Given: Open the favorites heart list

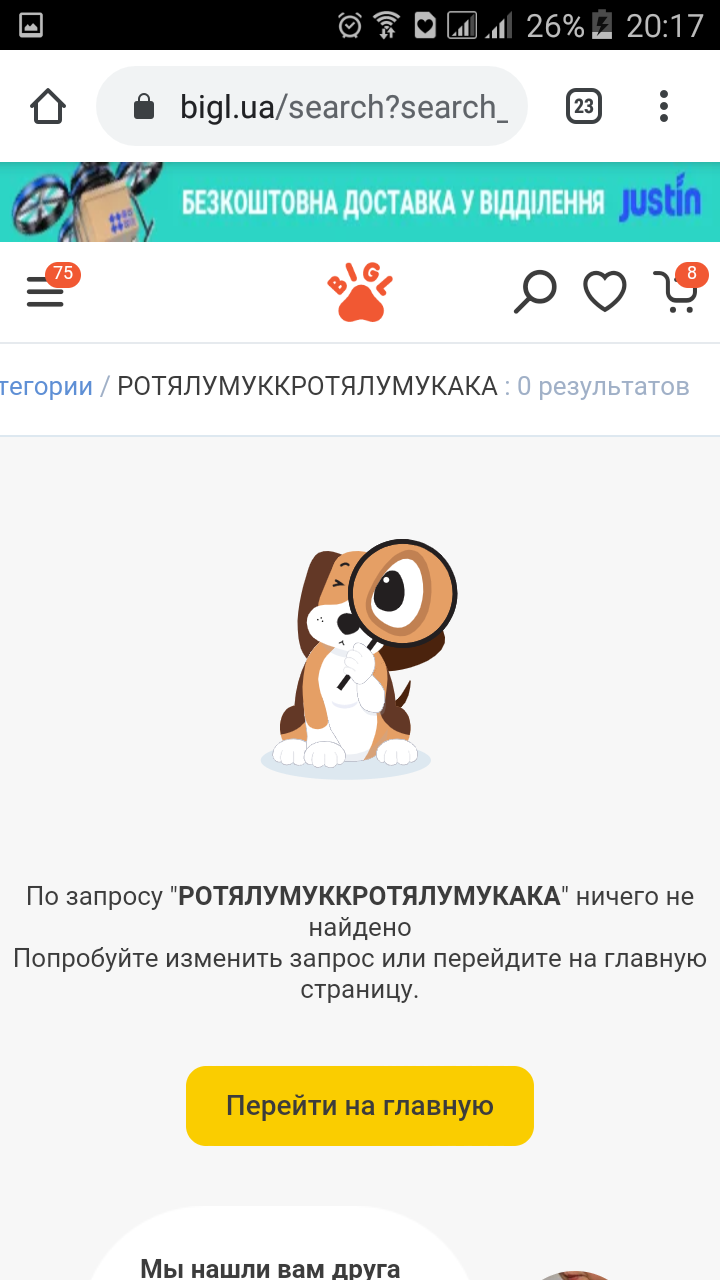Looking at the screenshot, I should pyautogui.click(x=605, y=292).
